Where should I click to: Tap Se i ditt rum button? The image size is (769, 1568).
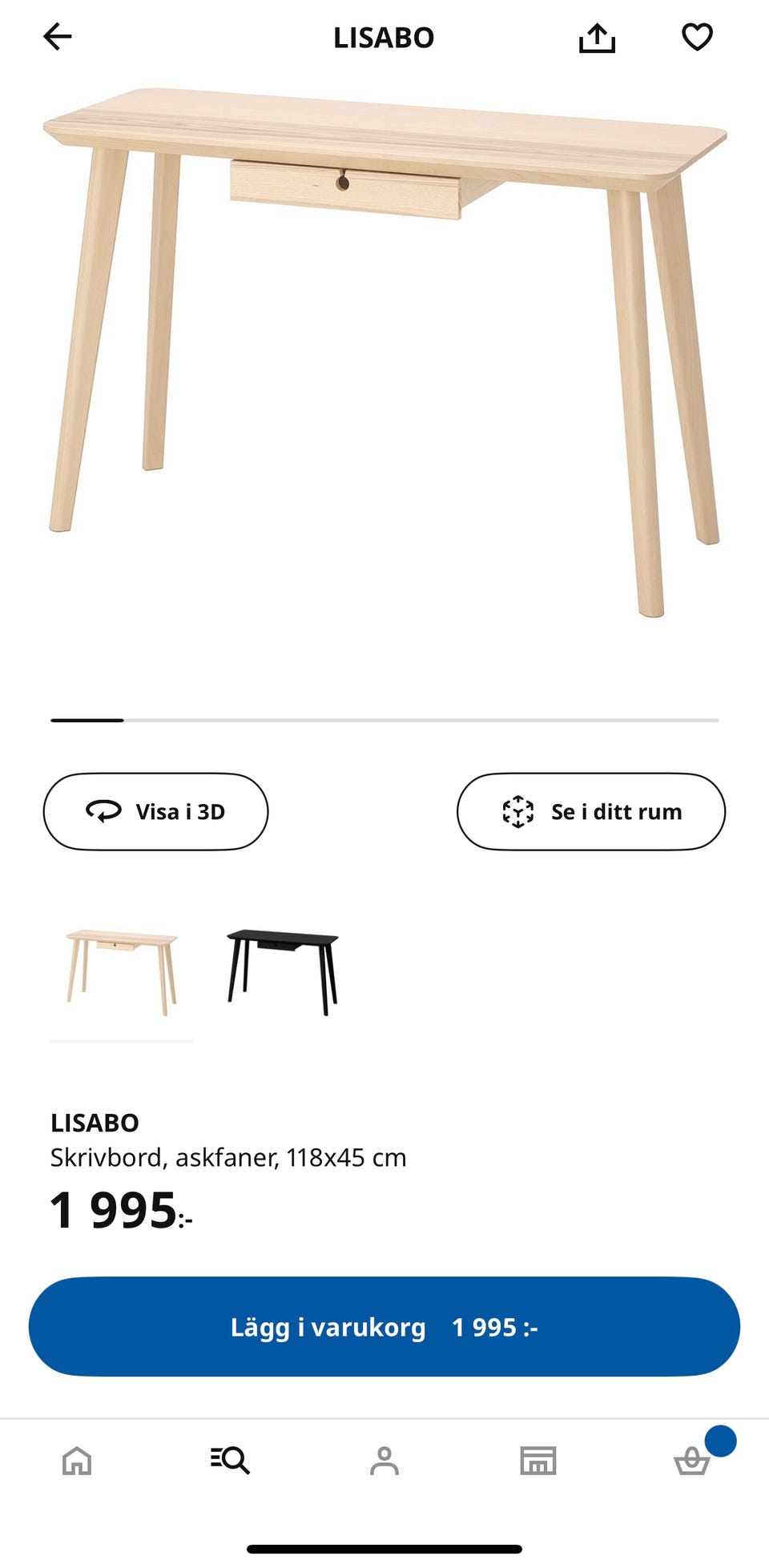tap(591, 811)
